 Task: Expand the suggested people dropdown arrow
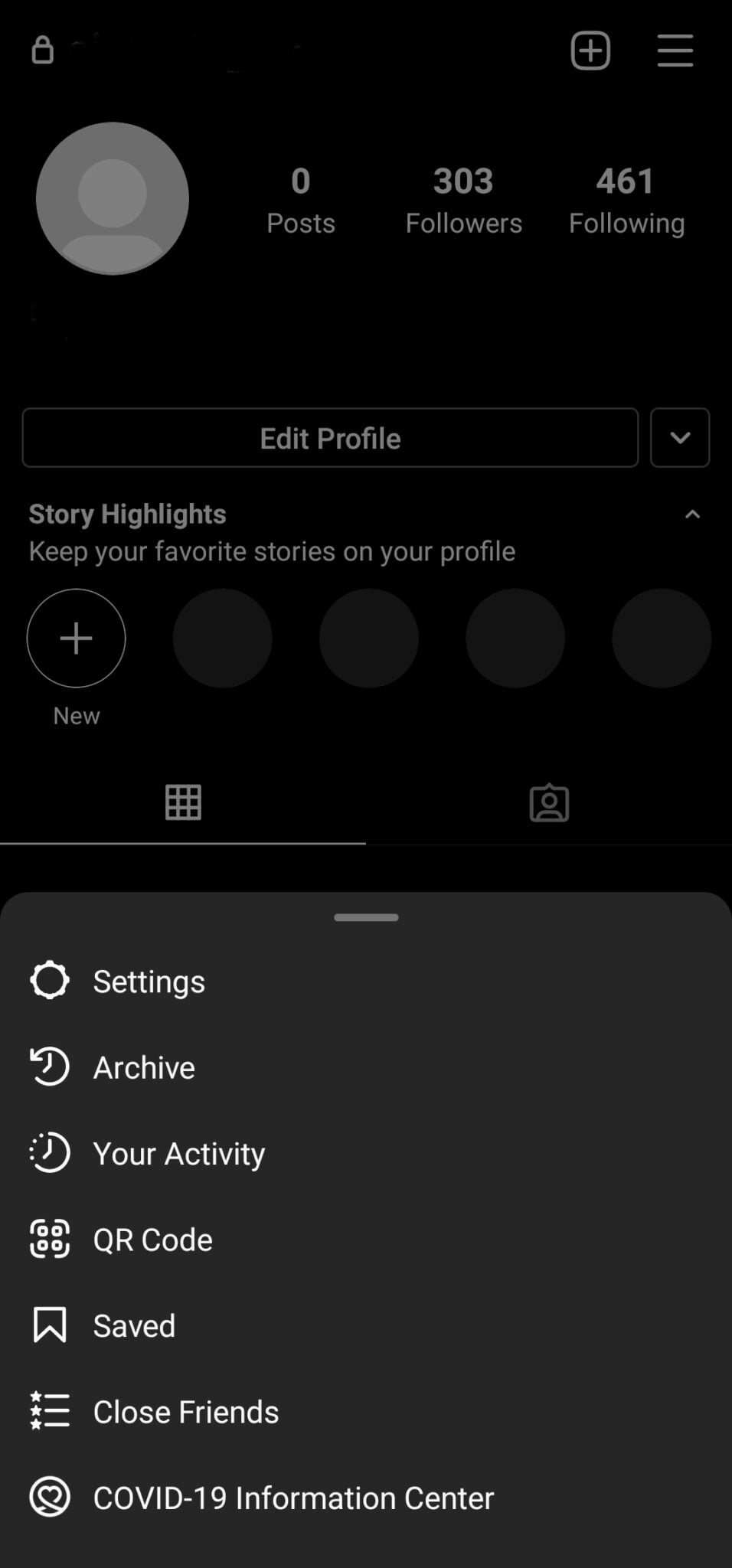(680, 438)
